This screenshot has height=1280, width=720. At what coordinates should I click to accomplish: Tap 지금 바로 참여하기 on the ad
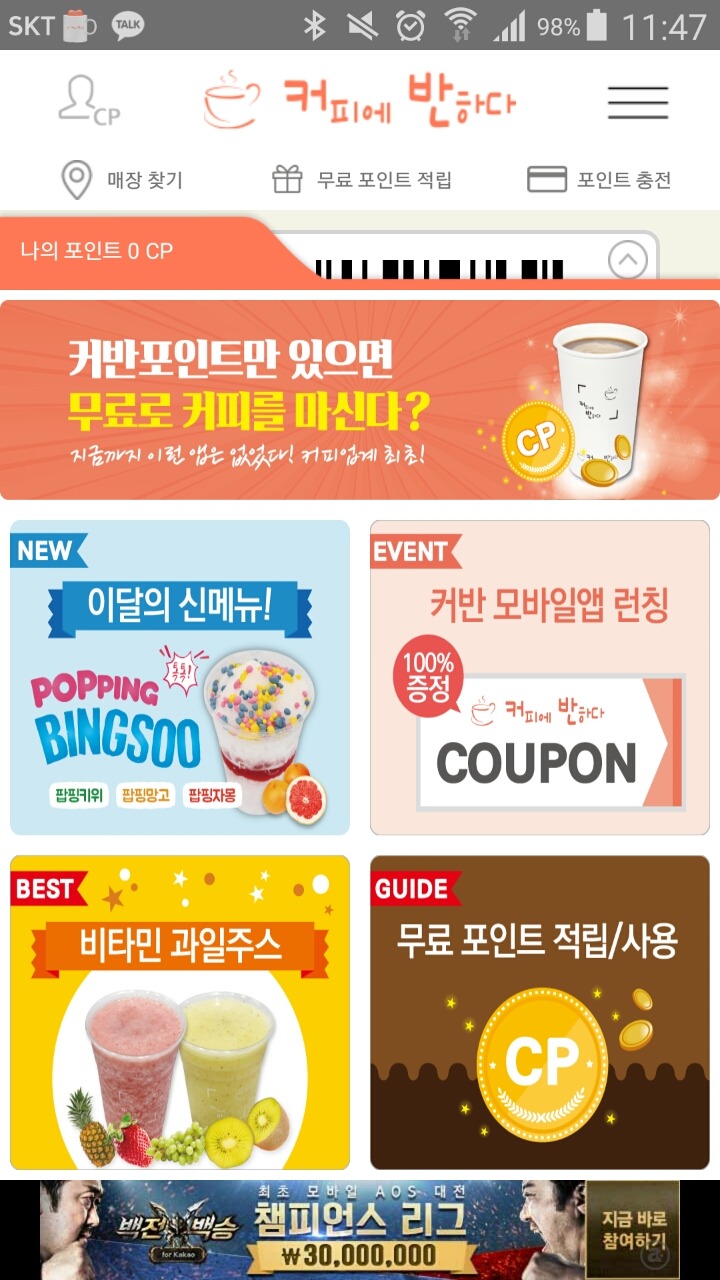click(x=632, y=1230)
